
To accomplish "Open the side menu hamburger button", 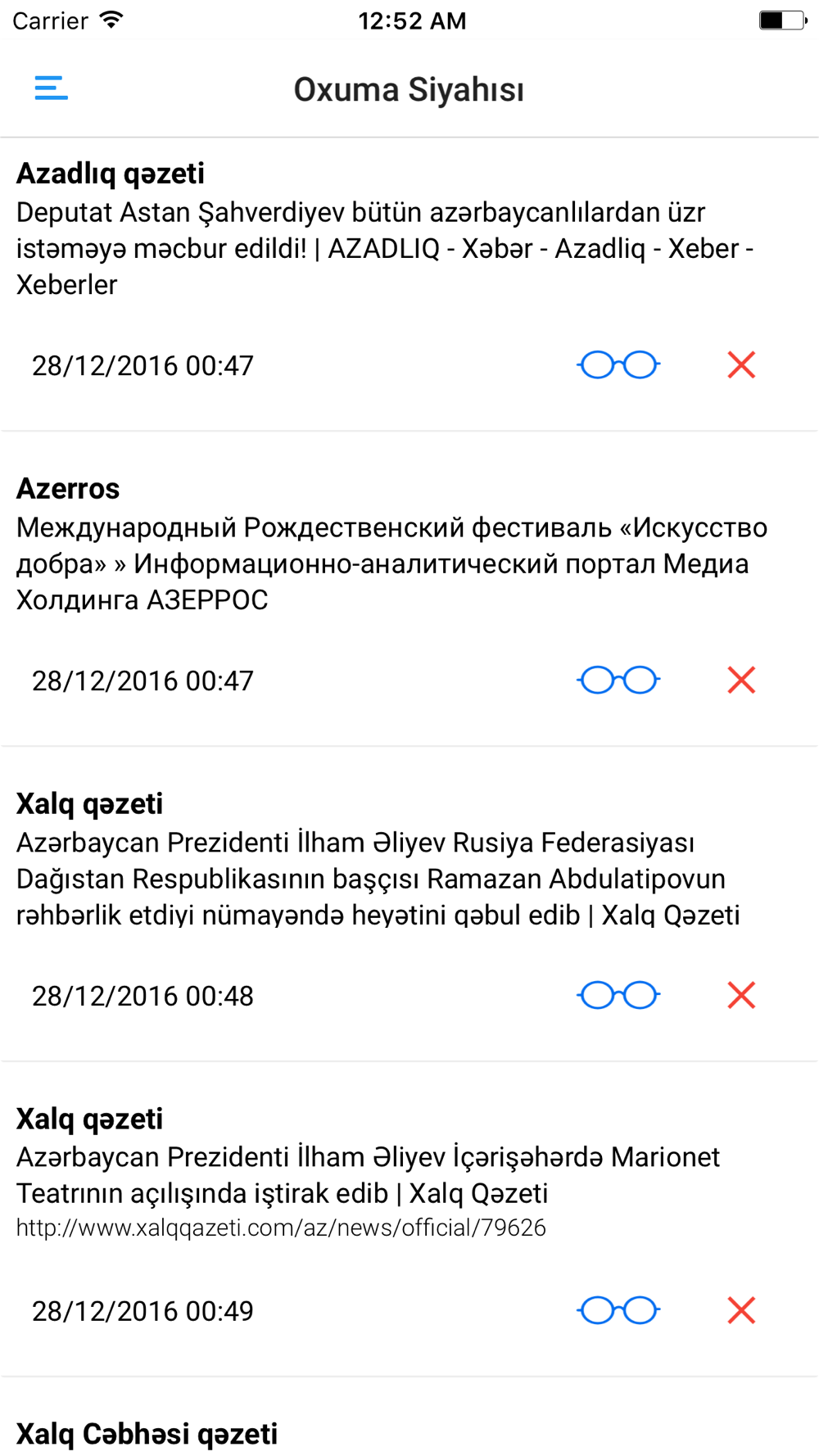I will 51,88.
